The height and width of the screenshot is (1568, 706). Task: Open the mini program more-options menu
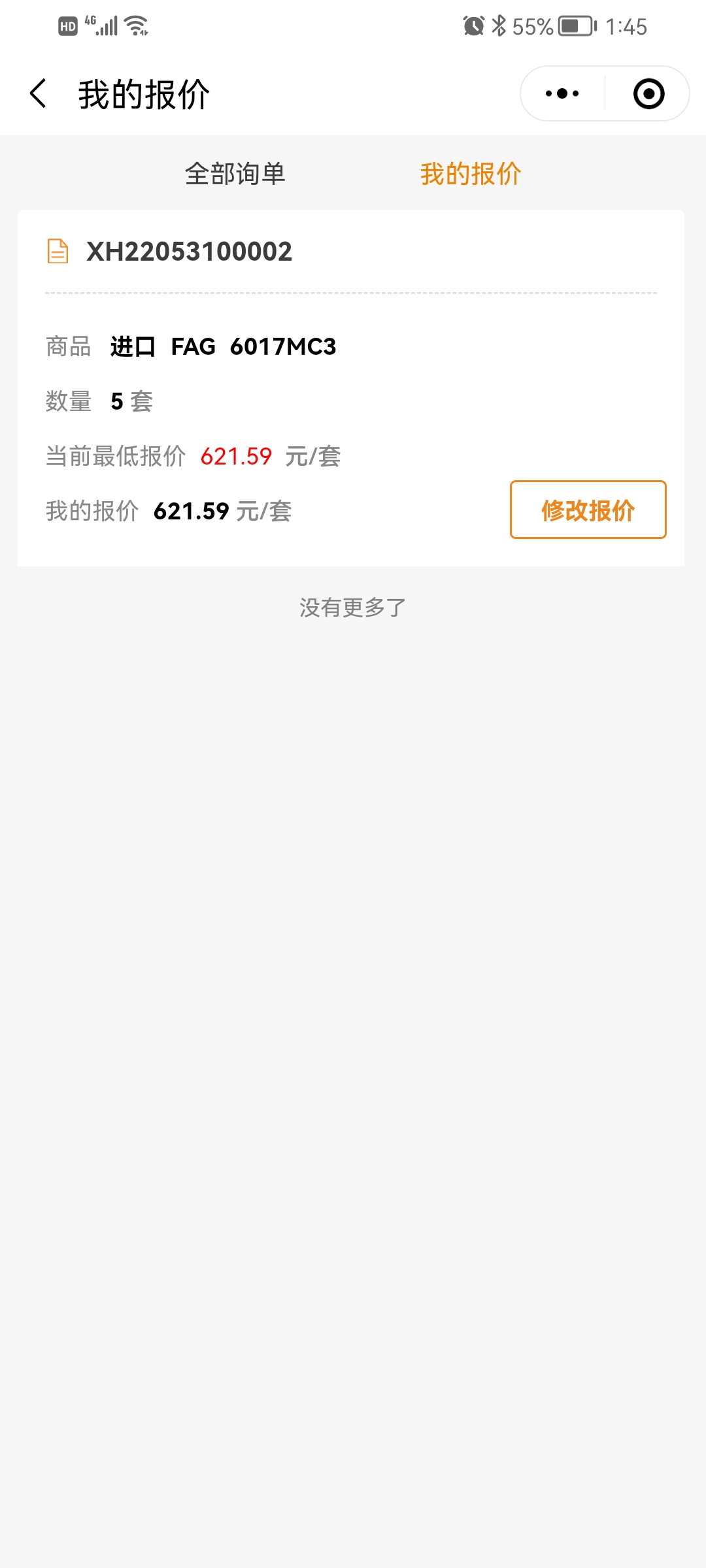562,93
